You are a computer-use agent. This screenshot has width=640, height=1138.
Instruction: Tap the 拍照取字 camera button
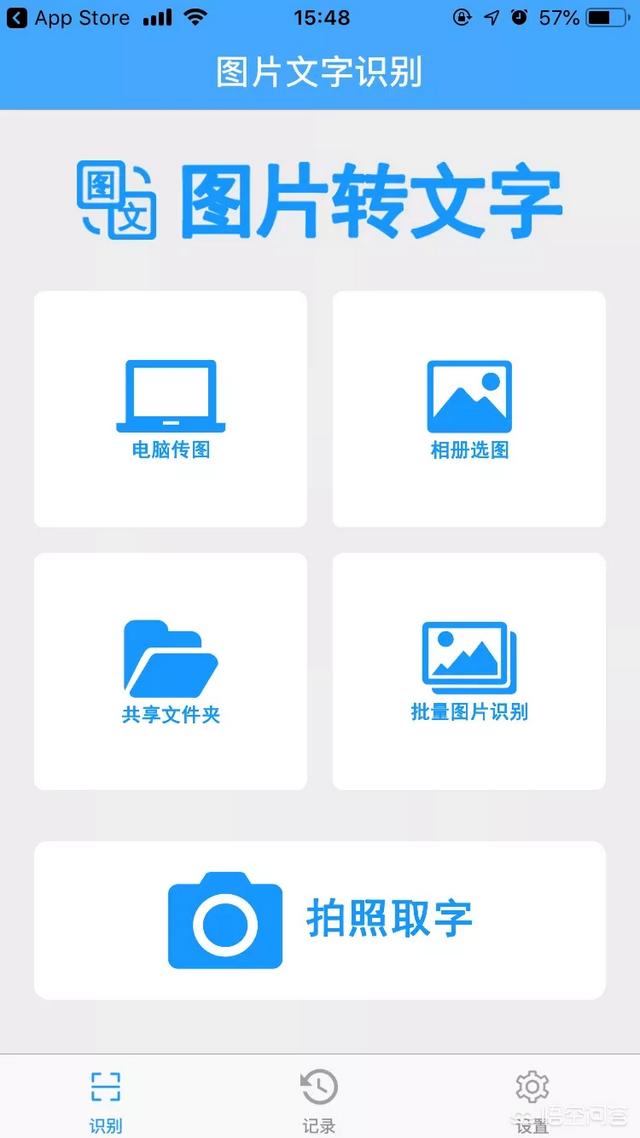tap(320, 920)
